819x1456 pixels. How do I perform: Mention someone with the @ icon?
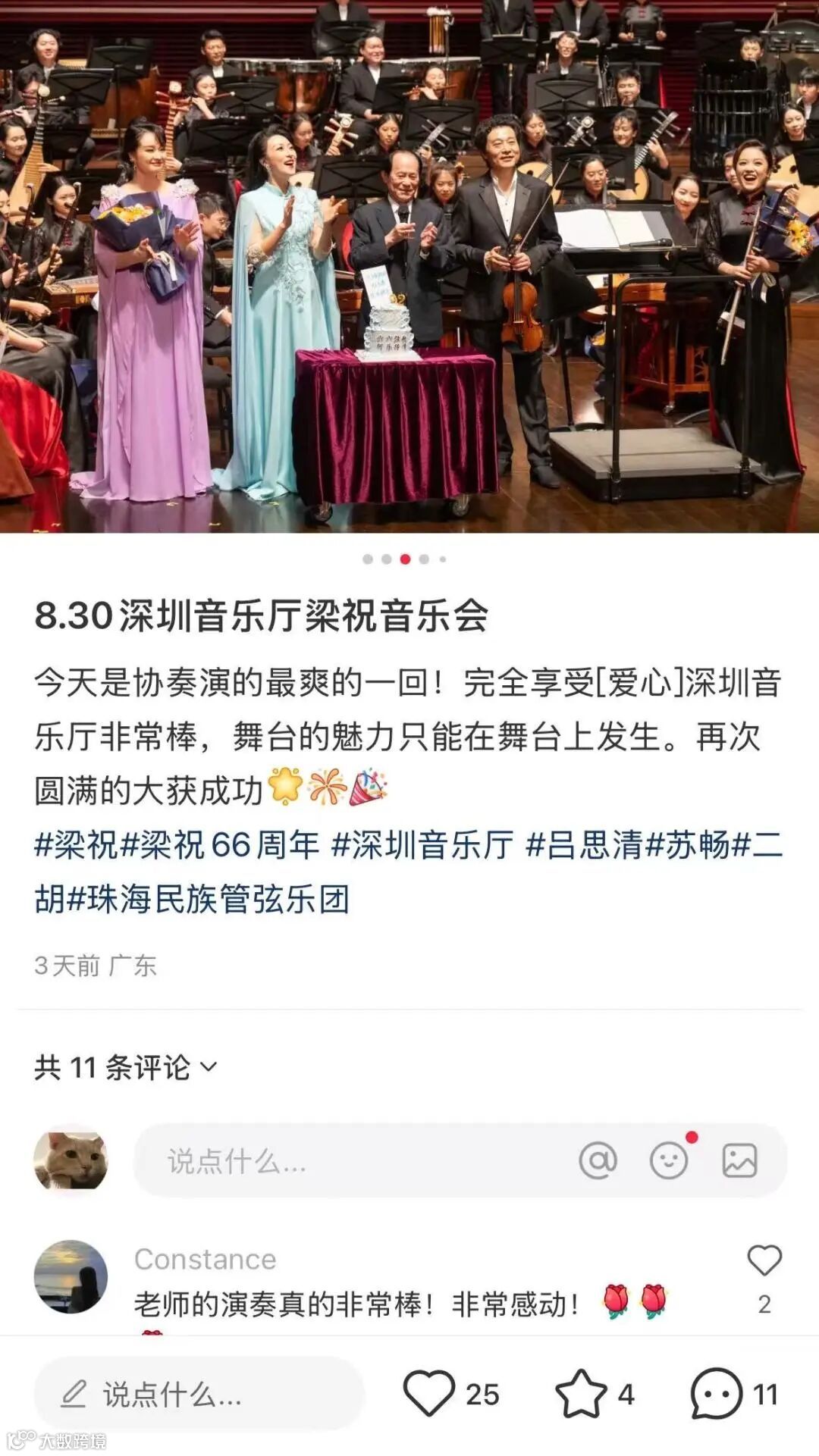598,1160
